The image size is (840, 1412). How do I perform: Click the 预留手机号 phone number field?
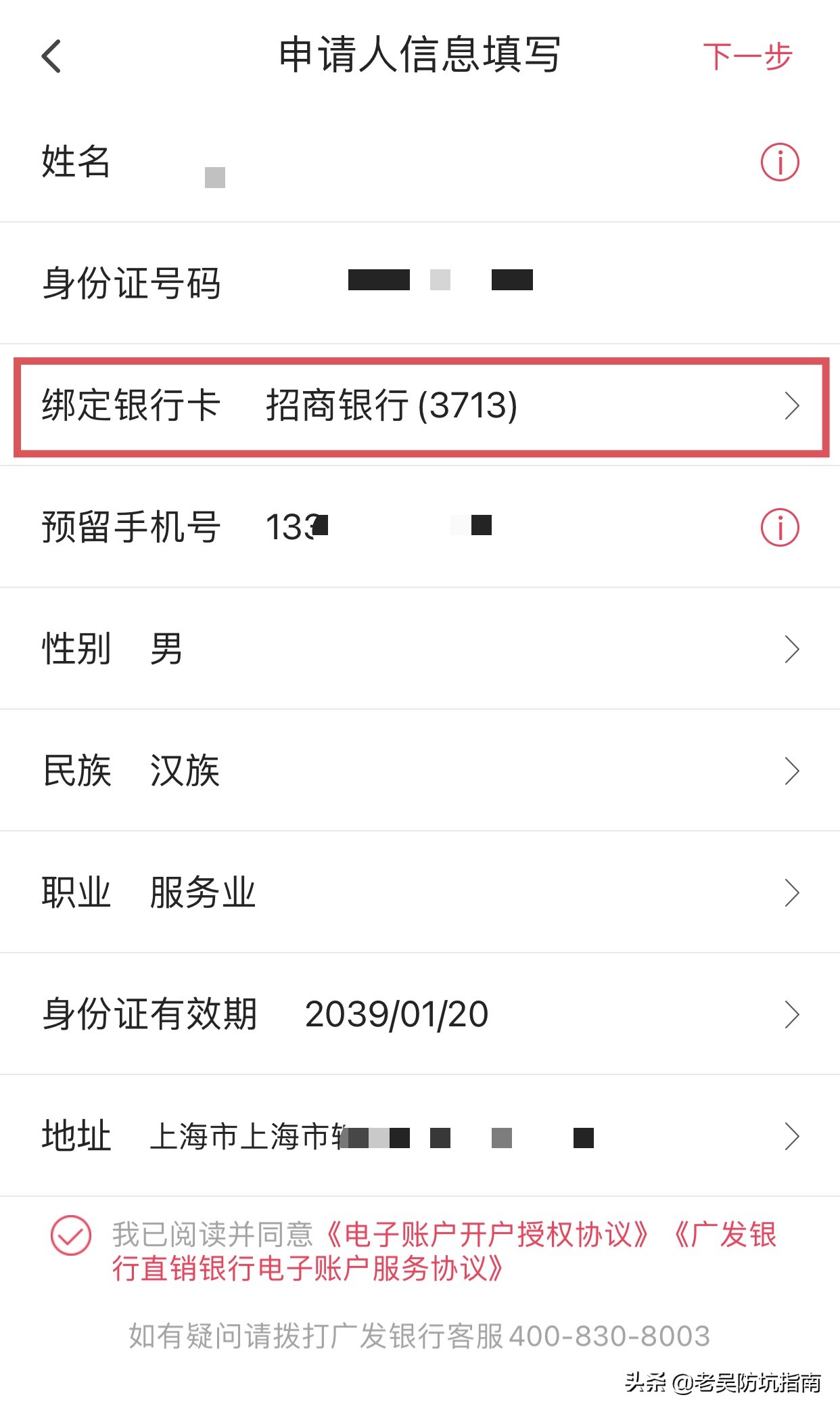click(x=338, y=528)
